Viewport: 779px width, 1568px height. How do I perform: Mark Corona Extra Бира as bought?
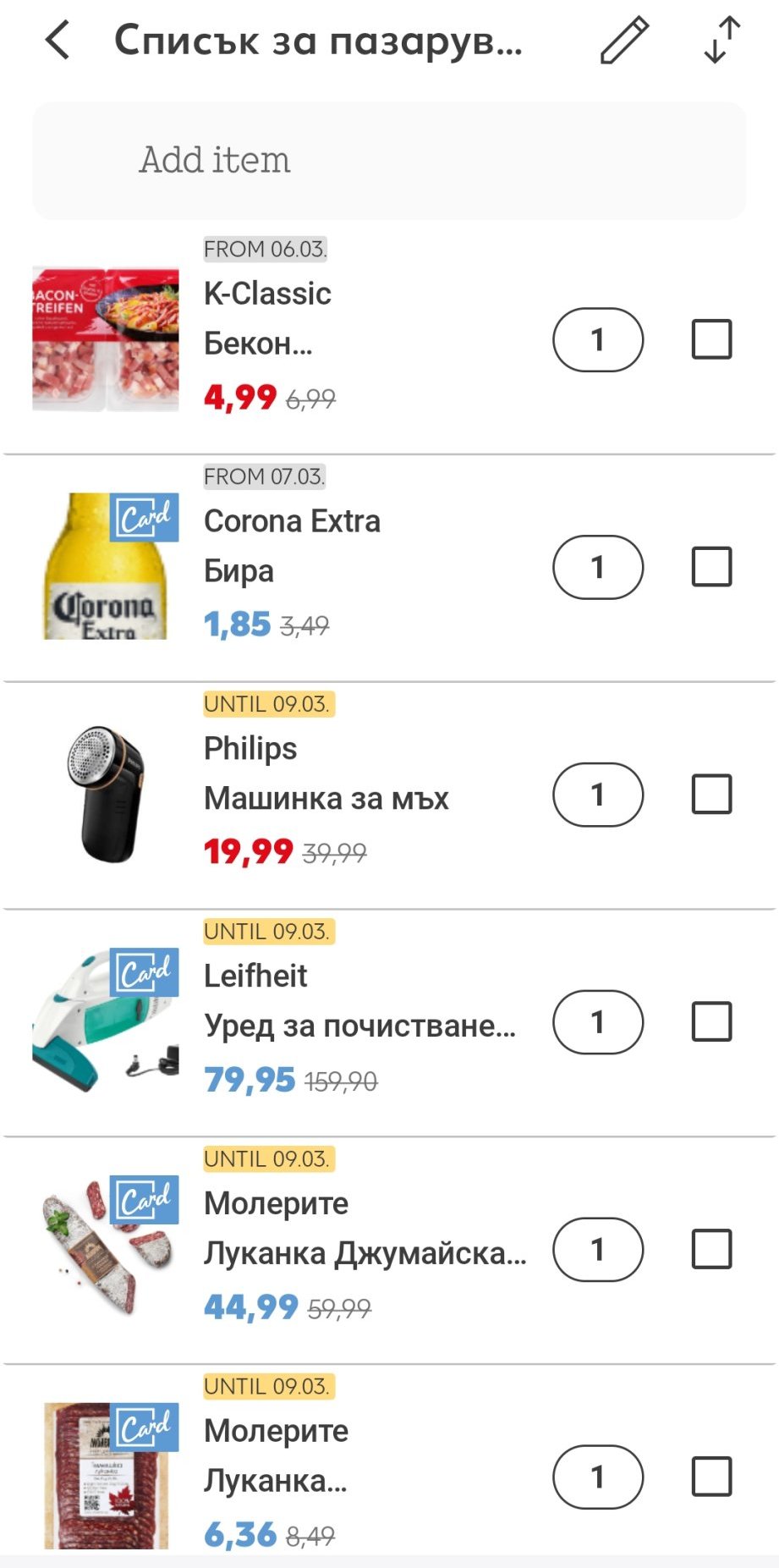click(711, 567)
